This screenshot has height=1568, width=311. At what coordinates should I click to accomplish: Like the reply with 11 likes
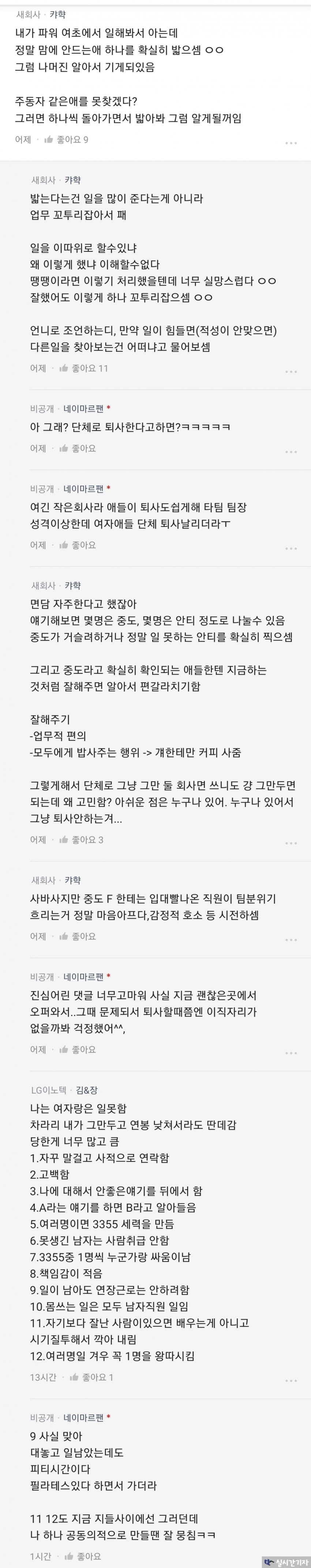[x=81, y=368]
